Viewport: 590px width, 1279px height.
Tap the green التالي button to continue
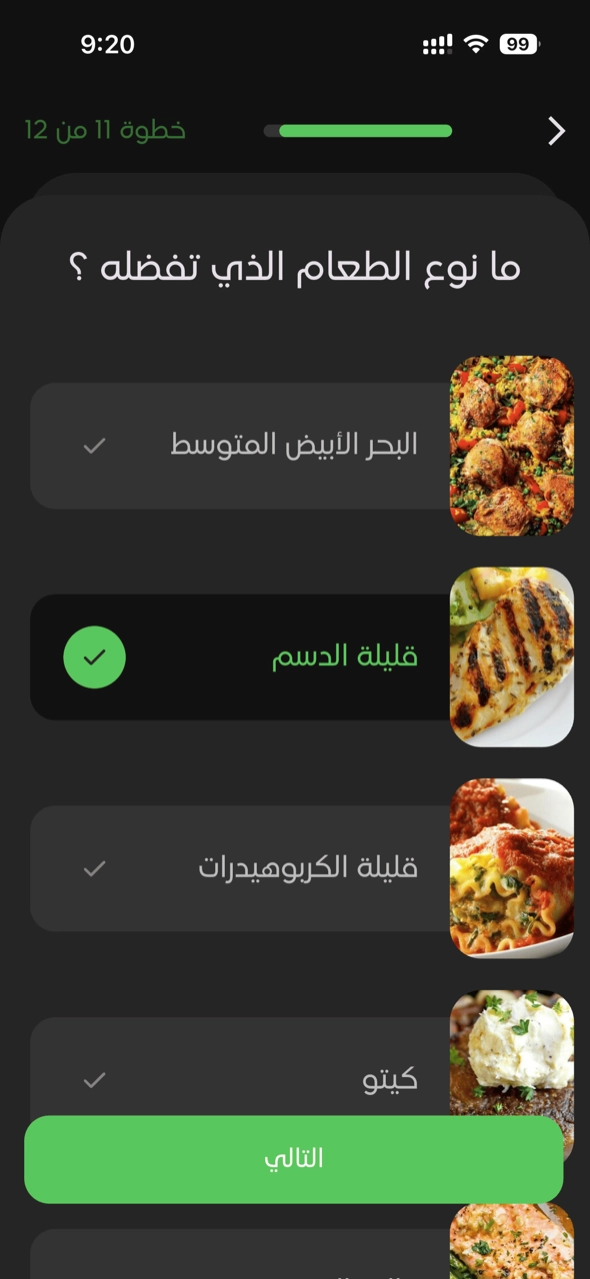pos(294,1159)
